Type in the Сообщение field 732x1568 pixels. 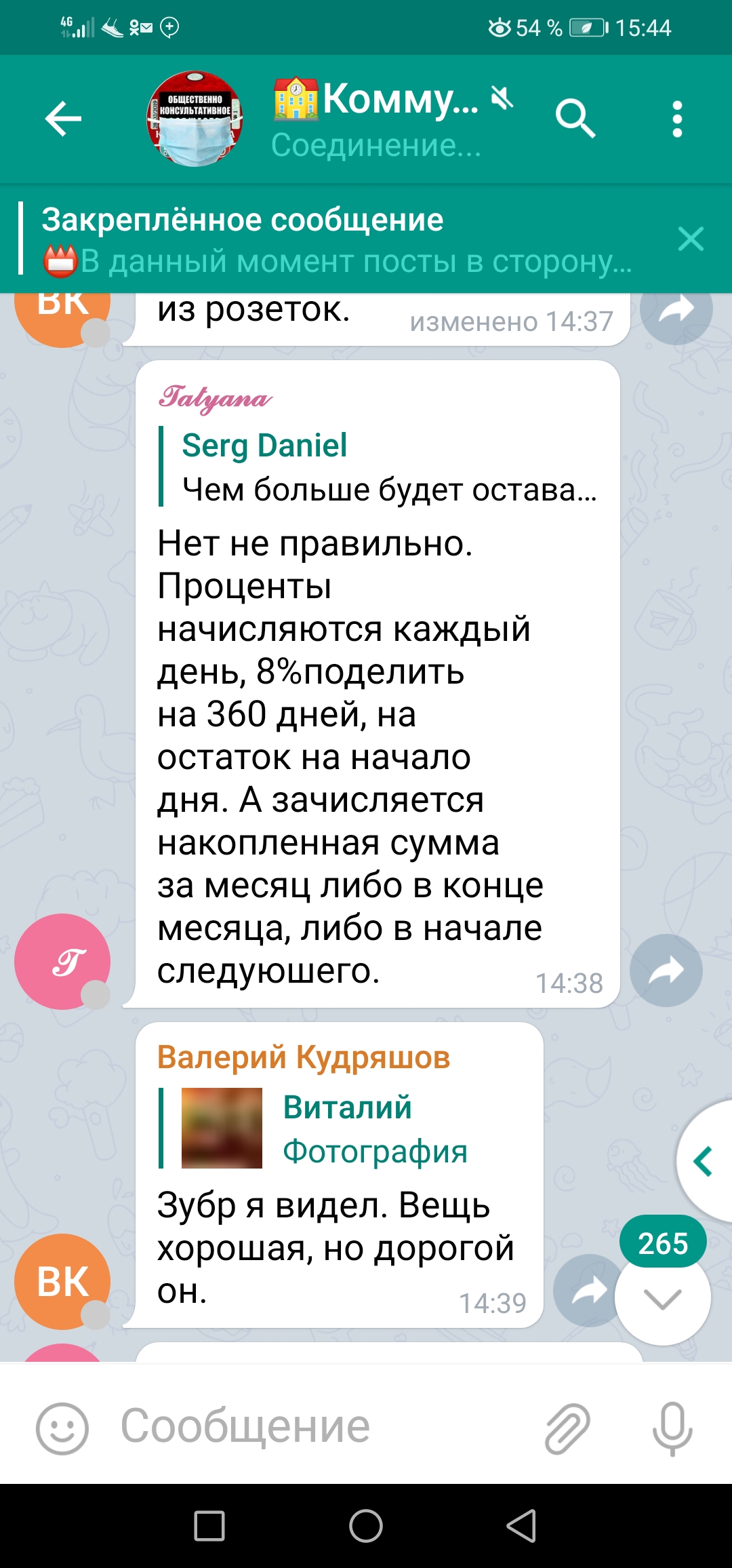[319, 1426]
